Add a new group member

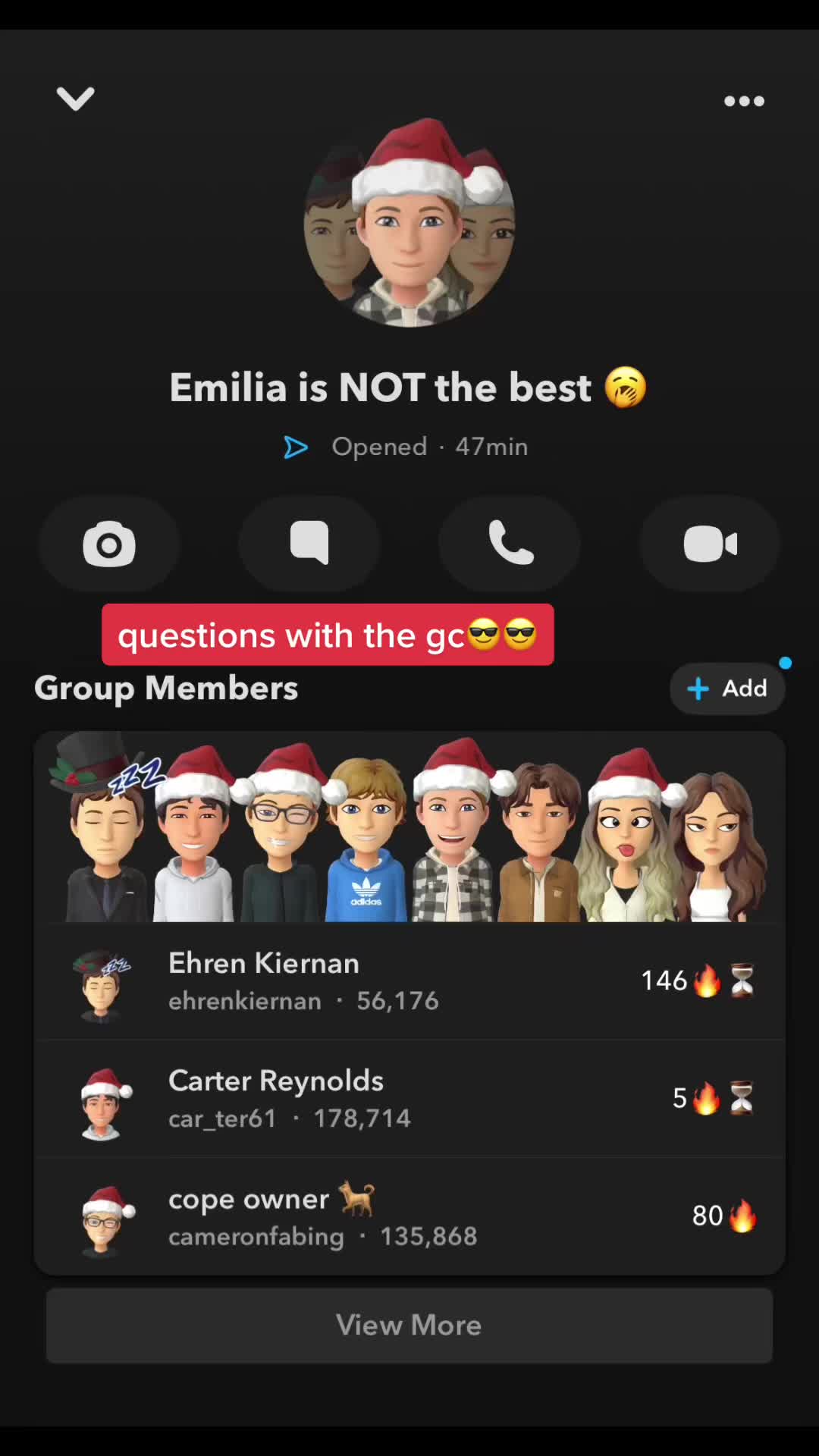(726, 689)
